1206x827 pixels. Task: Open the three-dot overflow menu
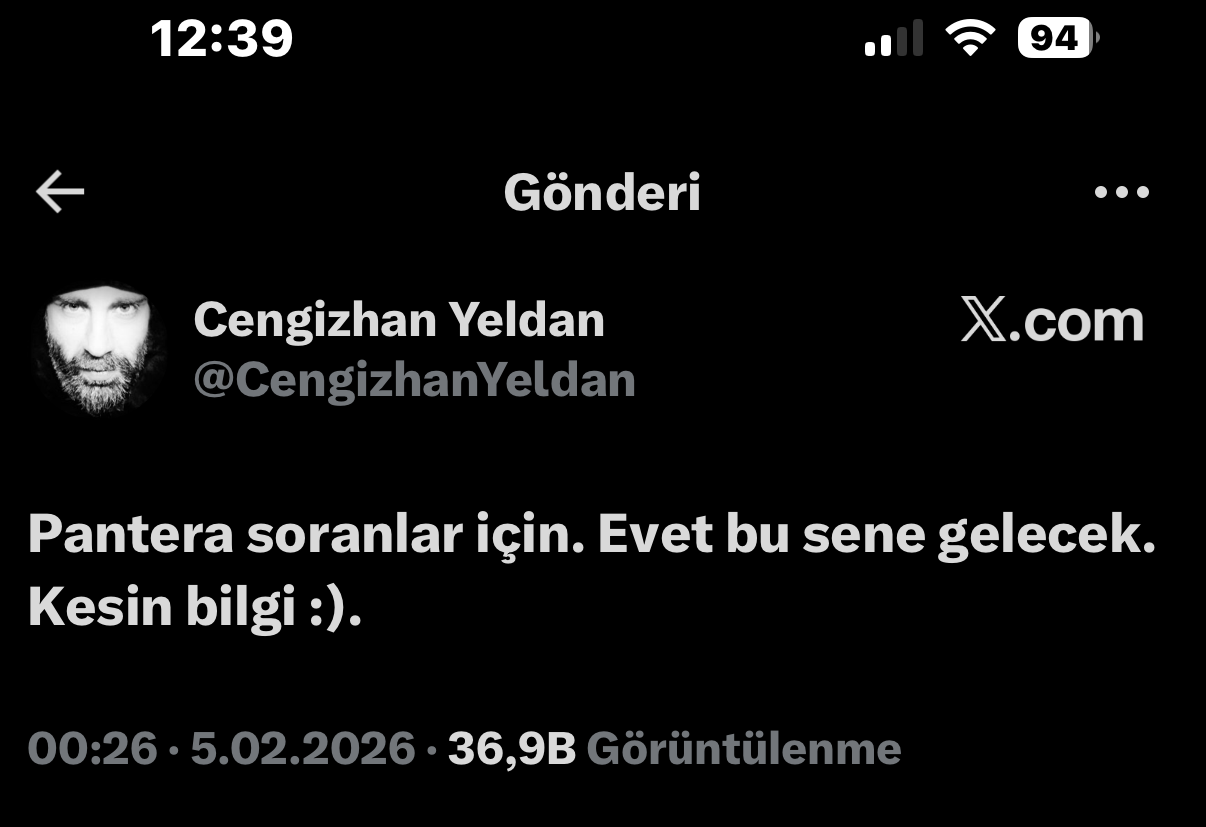pos(1121,192)
